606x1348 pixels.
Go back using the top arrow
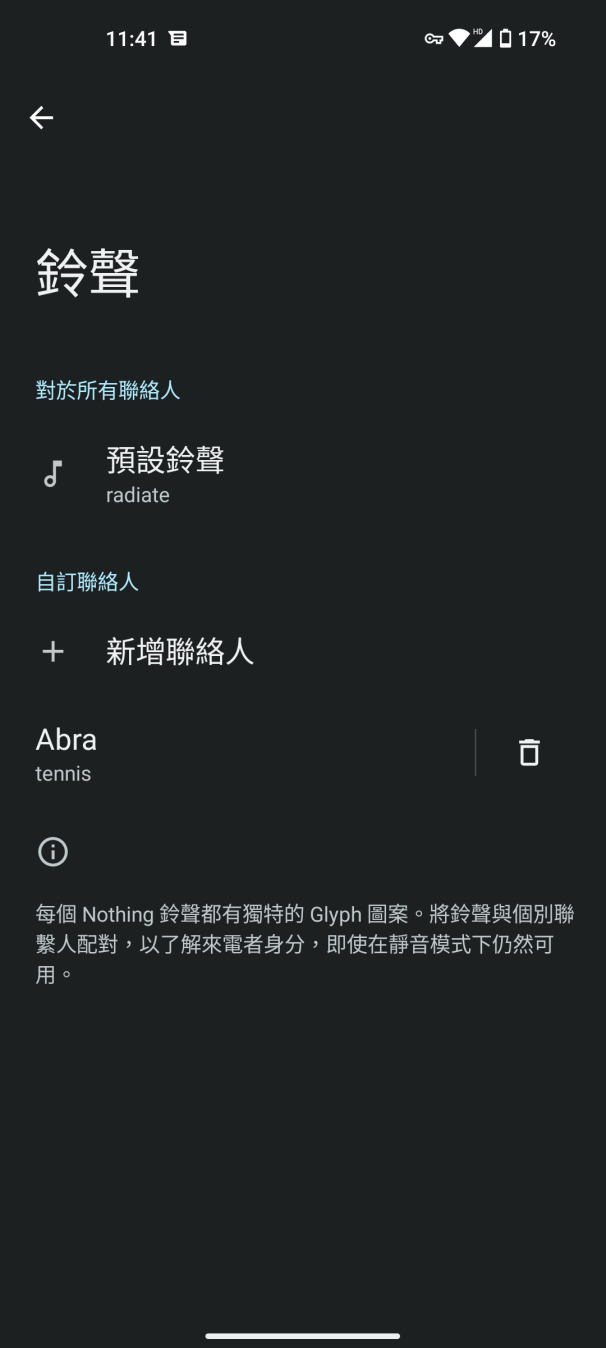pyautogui.click(x=41, y=118)
